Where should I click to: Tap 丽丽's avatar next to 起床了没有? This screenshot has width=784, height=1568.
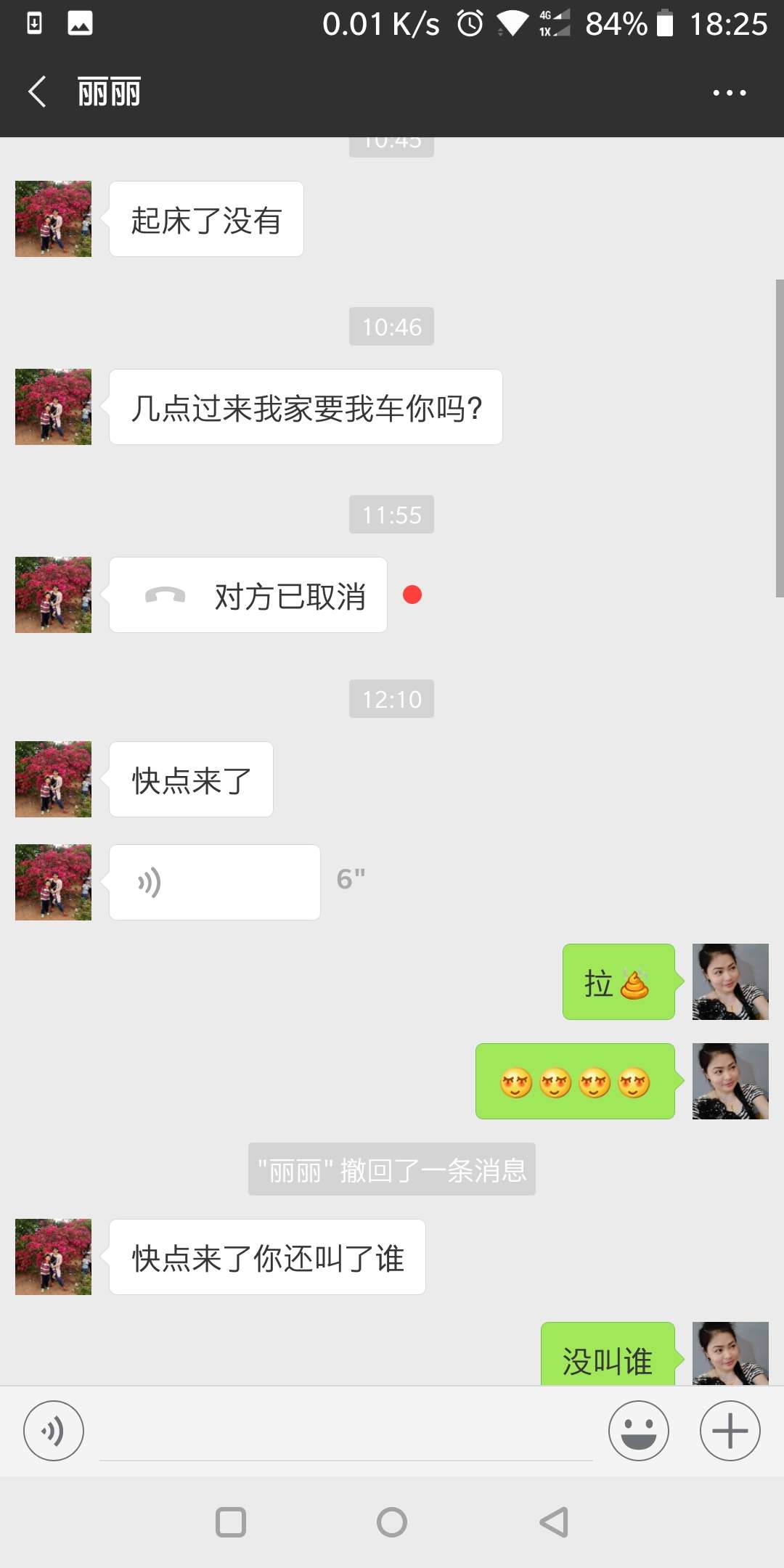point(52,219)
